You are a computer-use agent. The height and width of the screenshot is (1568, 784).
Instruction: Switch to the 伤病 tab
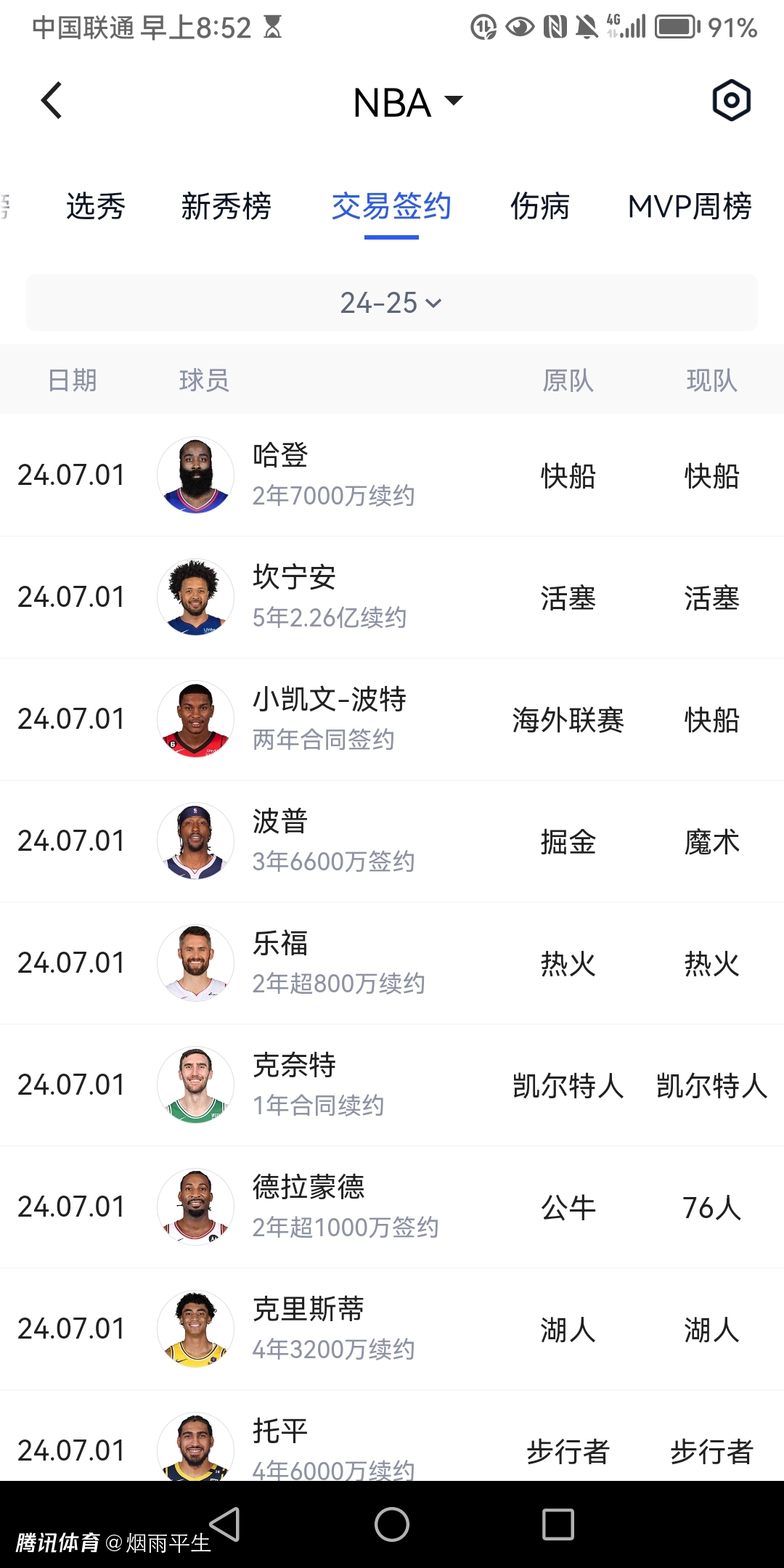(539, 207)
